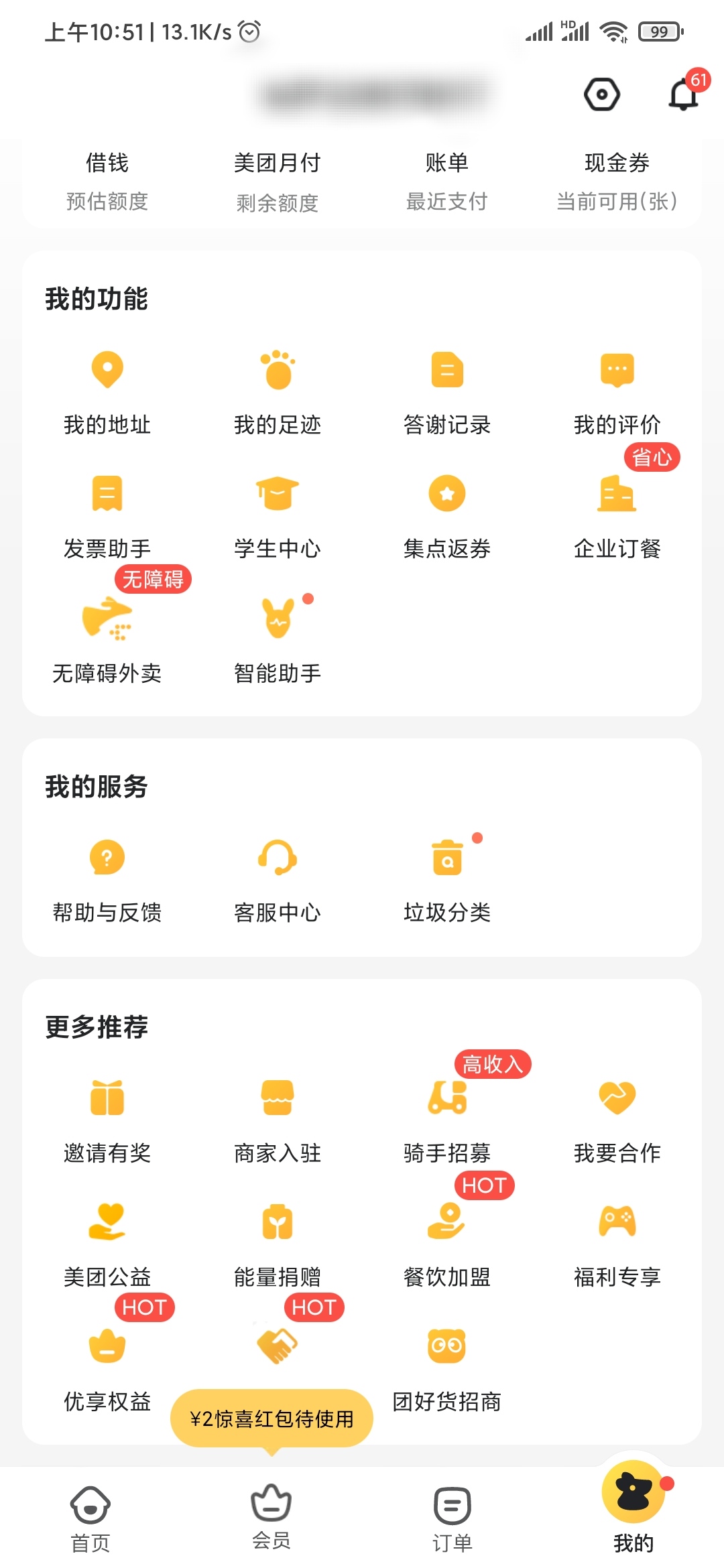
Task: Open 我的地址 (My Addresses)
Action: pos(106,392)
